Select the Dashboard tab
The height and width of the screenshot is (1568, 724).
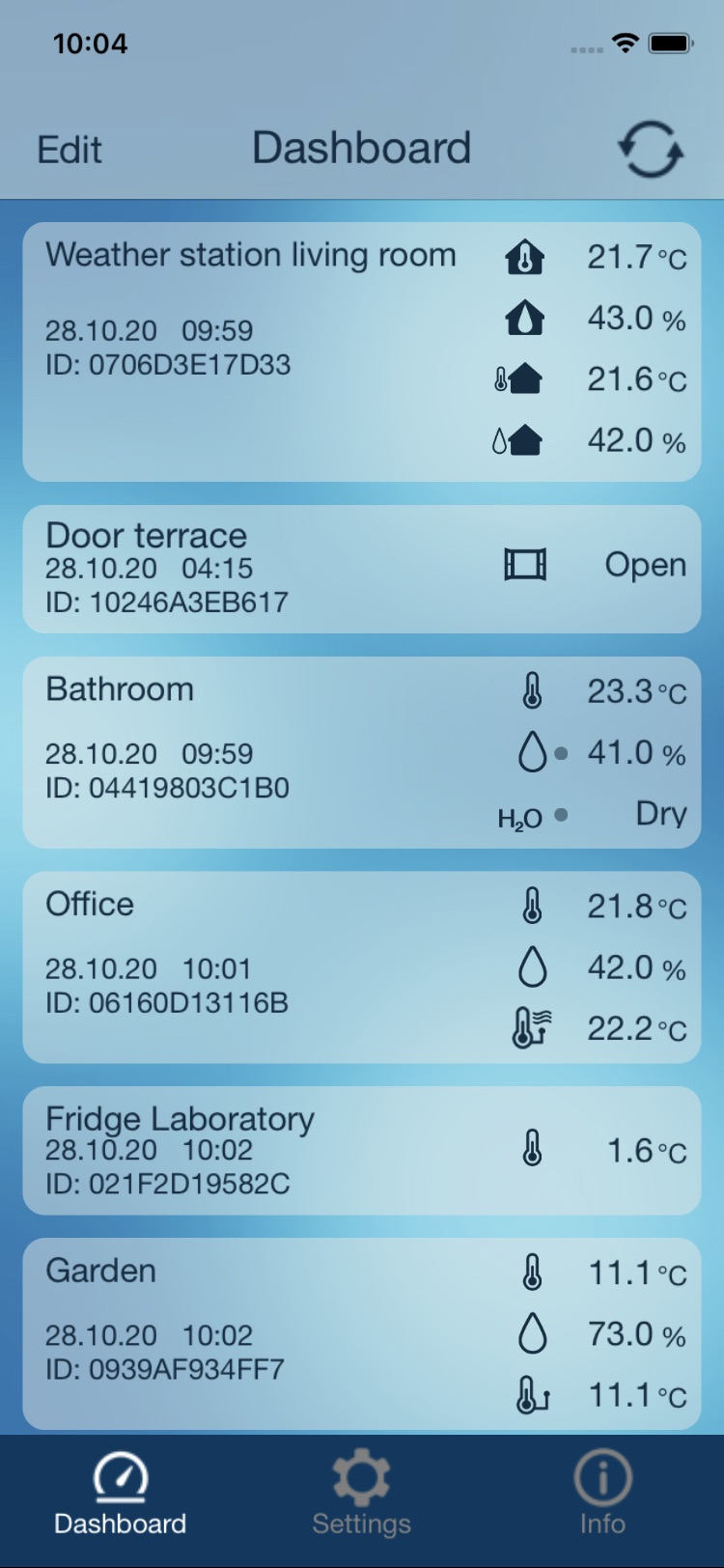(x=121, y=1494)
